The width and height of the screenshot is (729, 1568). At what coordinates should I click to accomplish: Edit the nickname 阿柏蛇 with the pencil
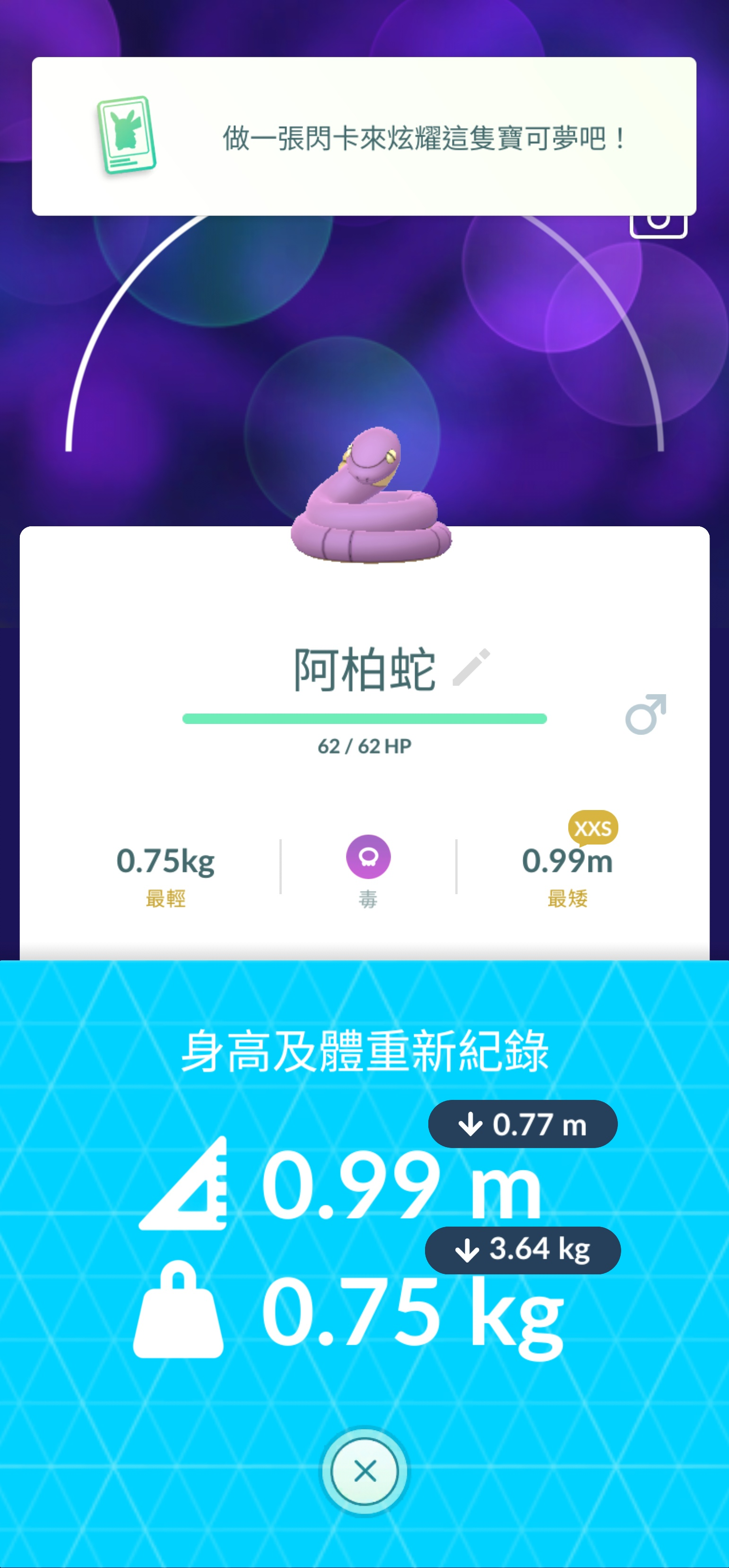coord(472,667)
